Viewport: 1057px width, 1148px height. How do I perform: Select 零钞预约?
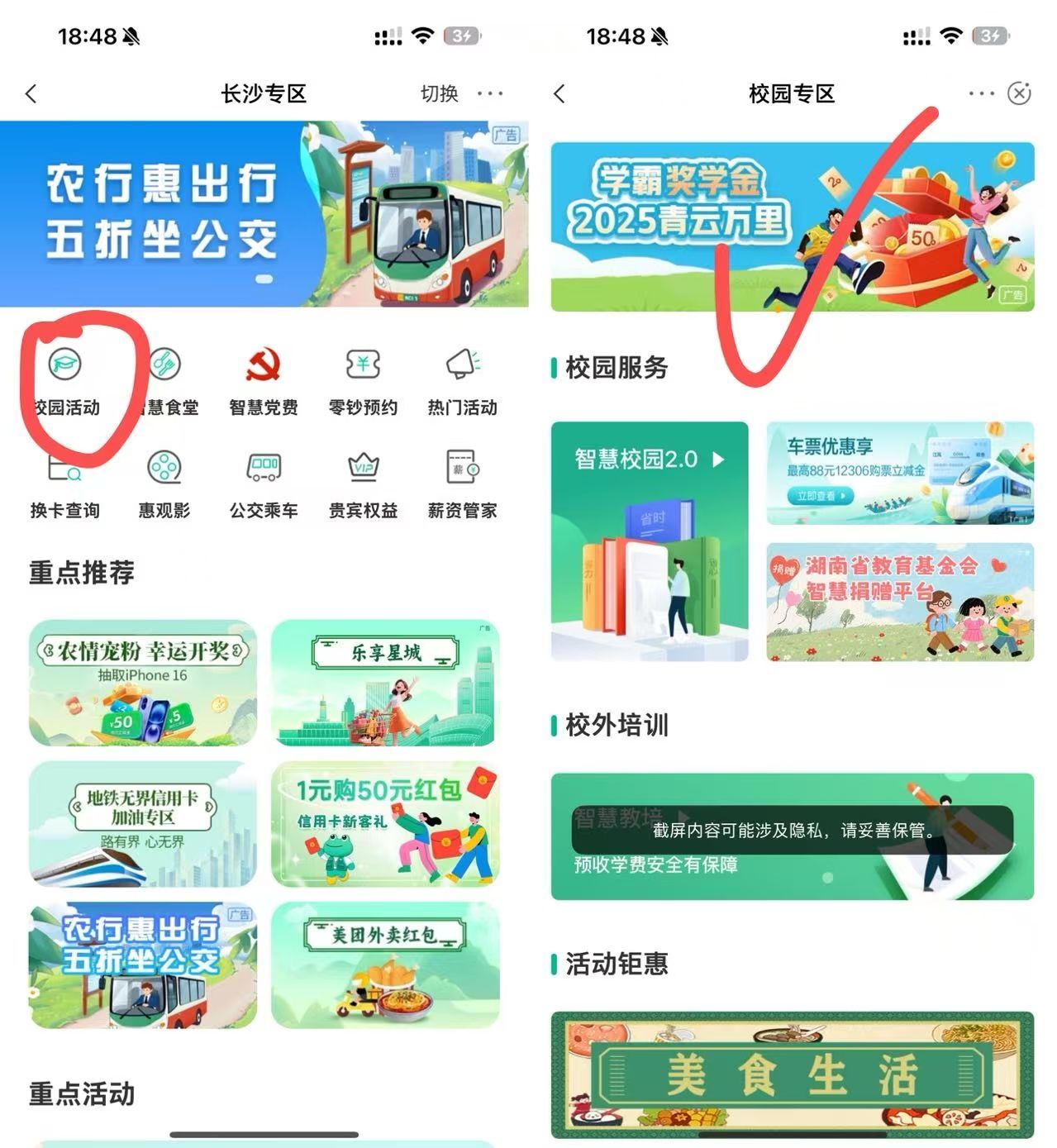pos(363,382)
